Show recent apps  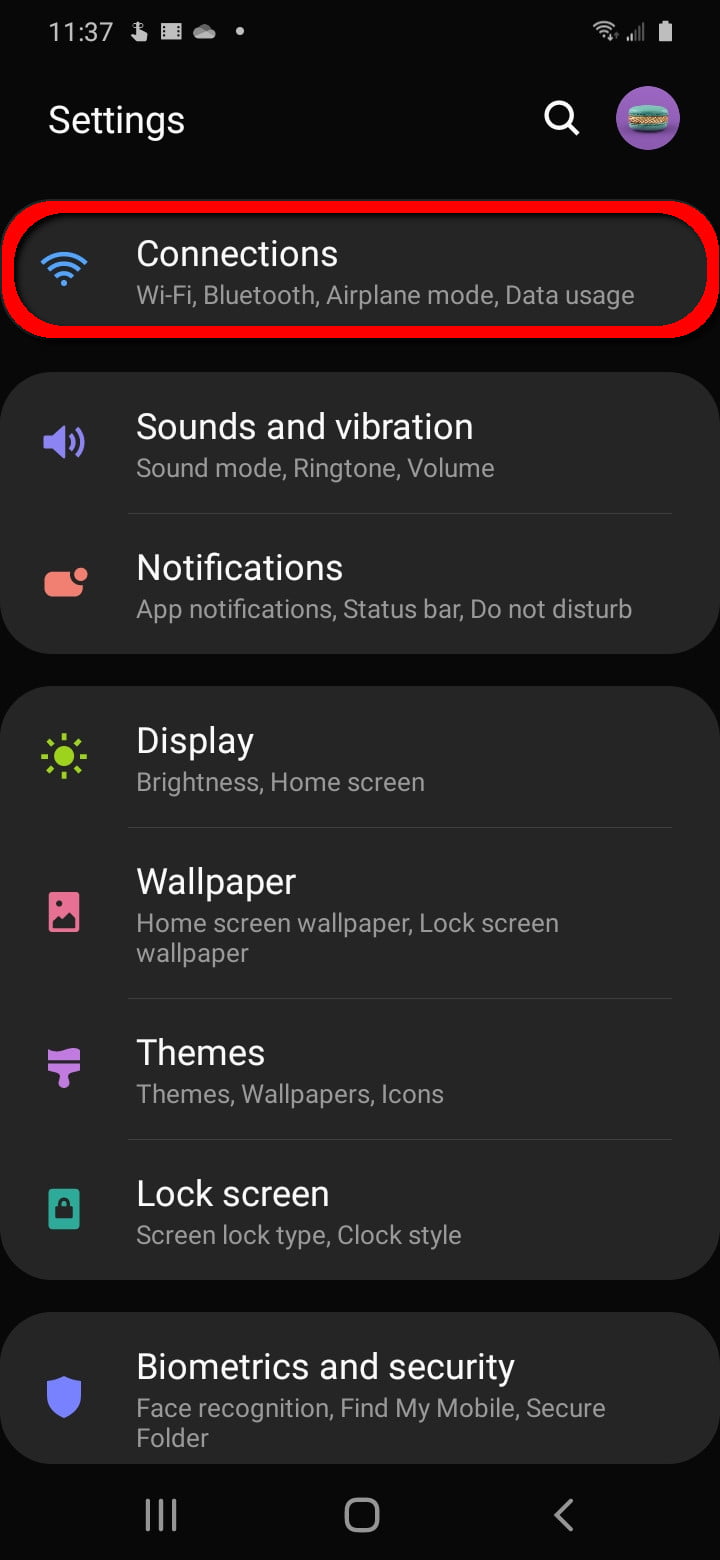coord(161,1515)
